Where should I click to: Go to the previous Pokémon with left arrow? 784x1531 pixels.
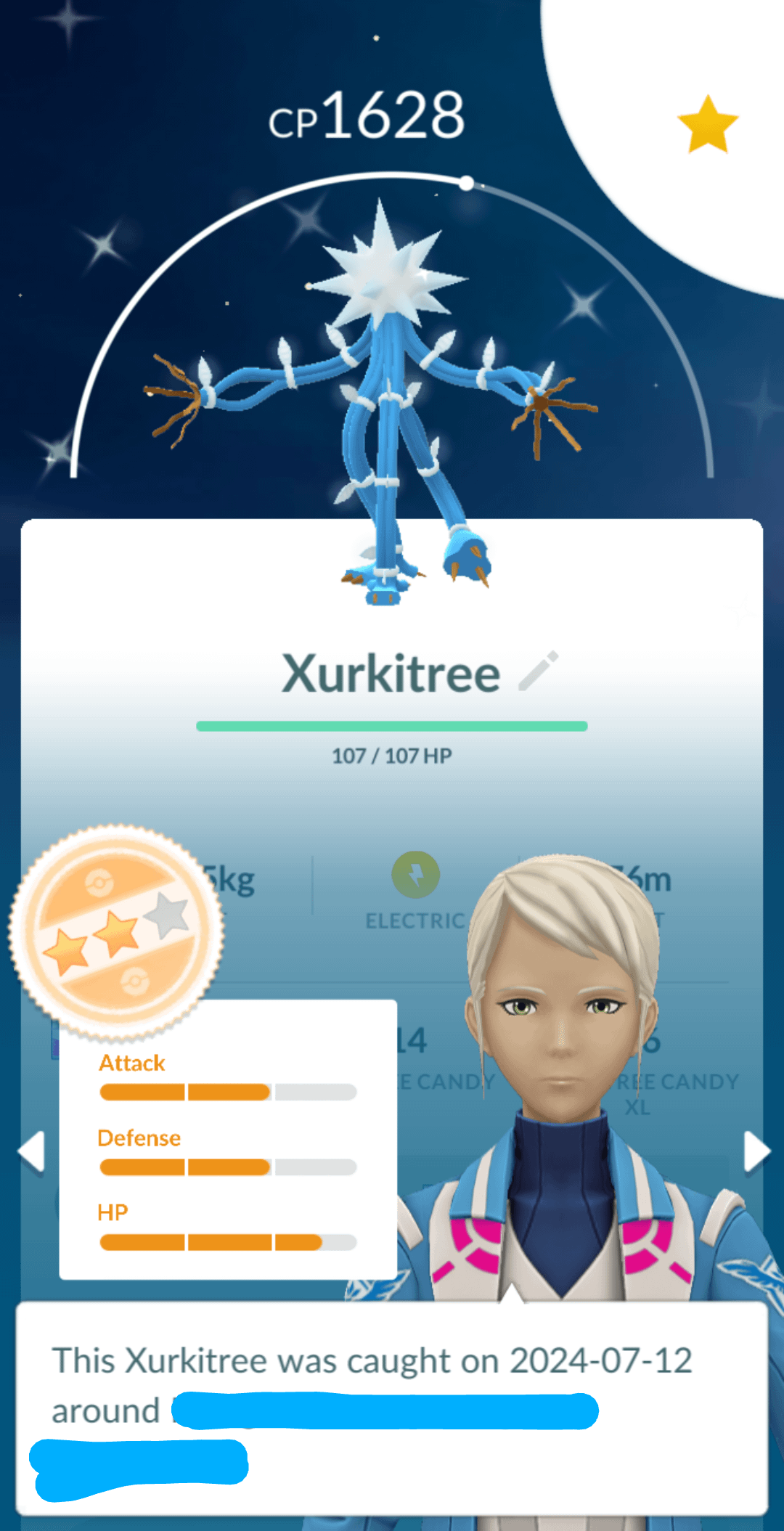click(32, 1151)
